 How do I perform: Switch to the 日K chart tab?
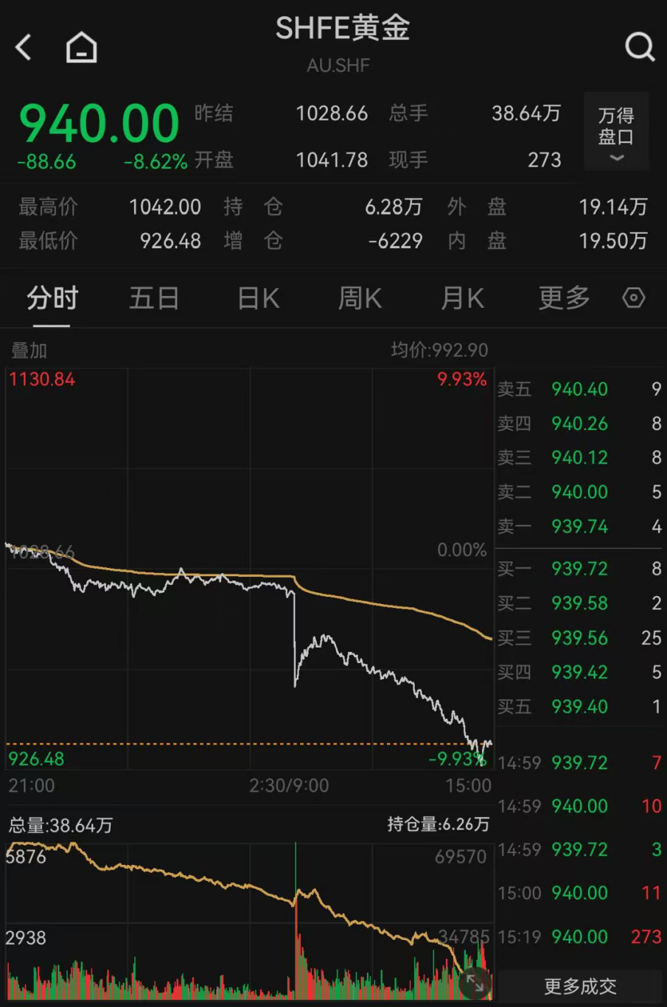tap(258, 298)
